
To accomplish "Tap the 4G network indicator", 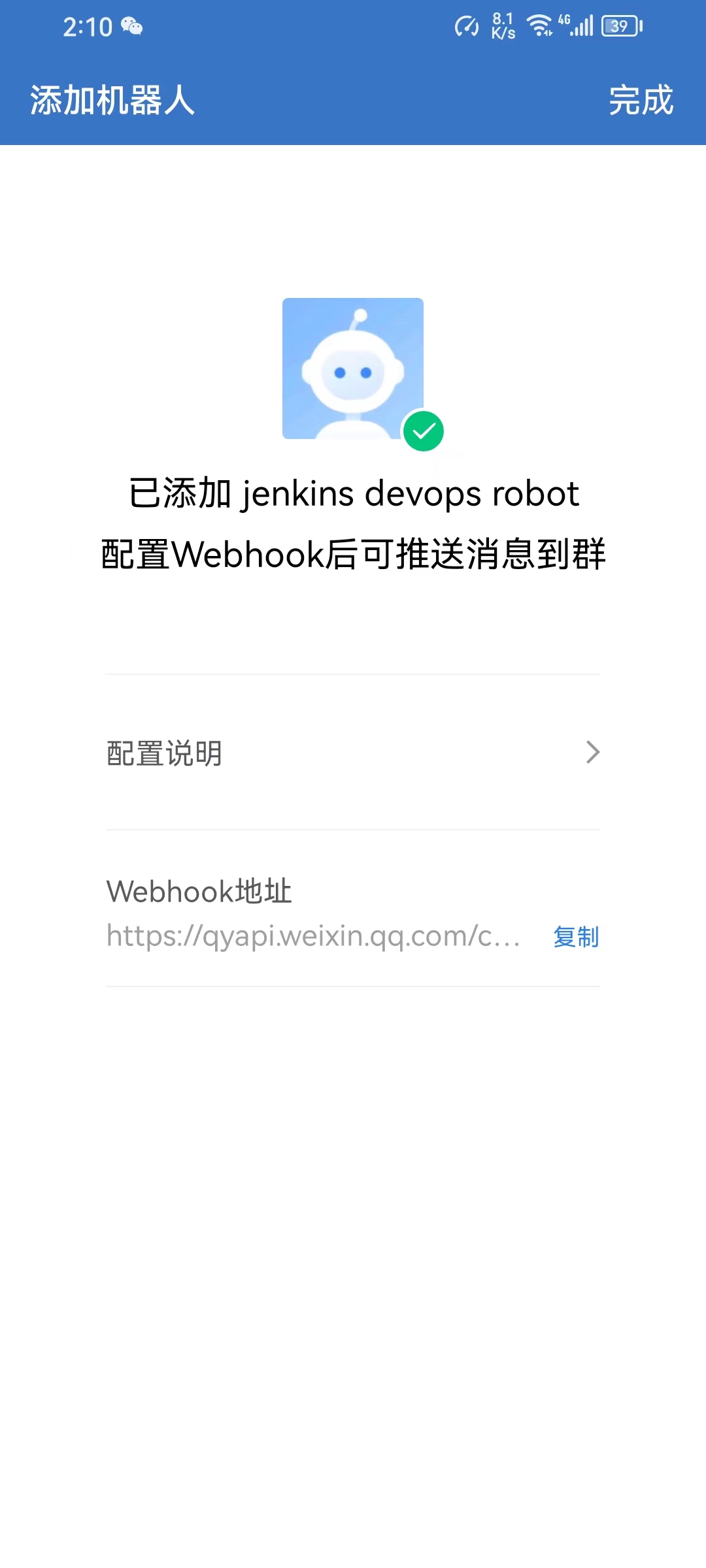I will pyautogui.click(x=563, y=22).
